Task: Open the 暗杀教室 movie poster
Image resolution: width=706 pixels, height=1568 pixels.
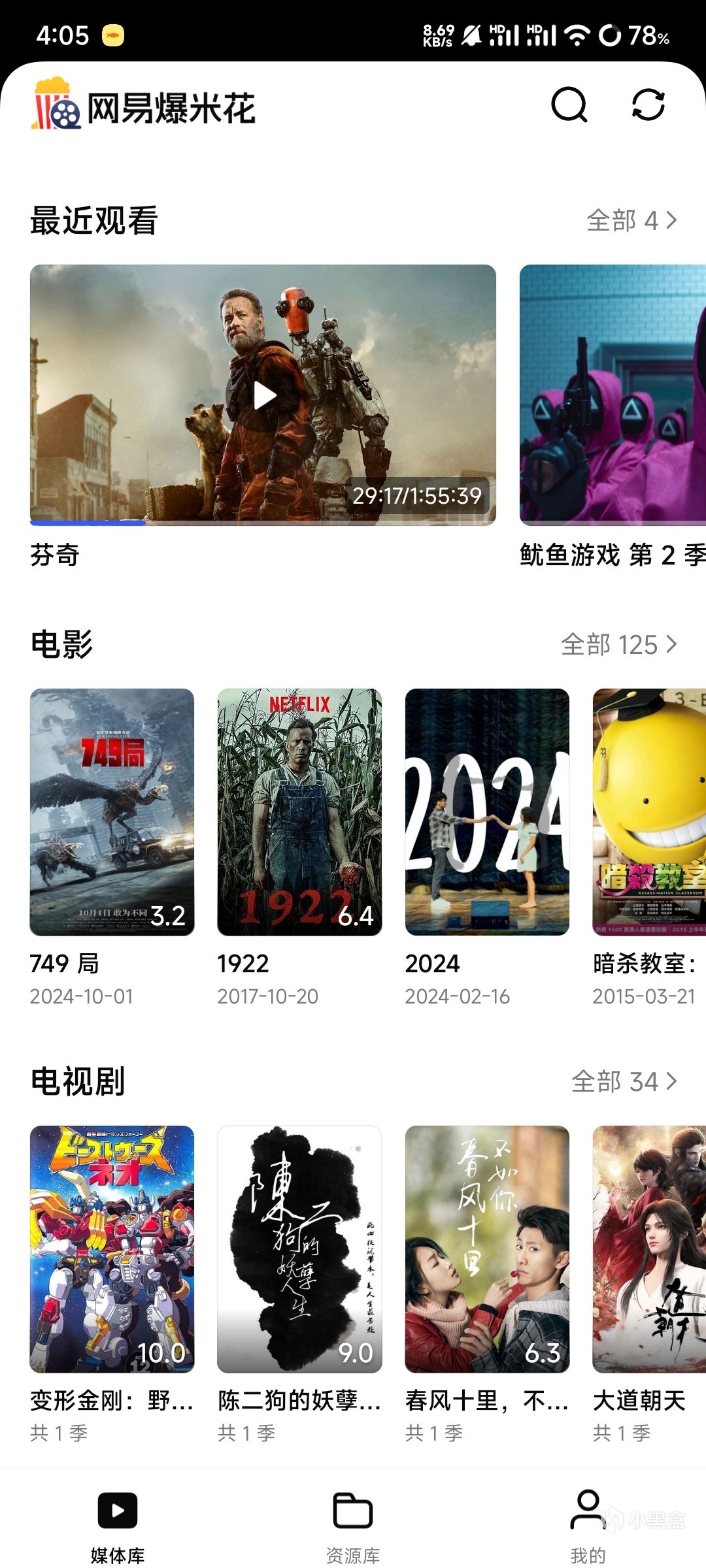Action: (649, 811)
